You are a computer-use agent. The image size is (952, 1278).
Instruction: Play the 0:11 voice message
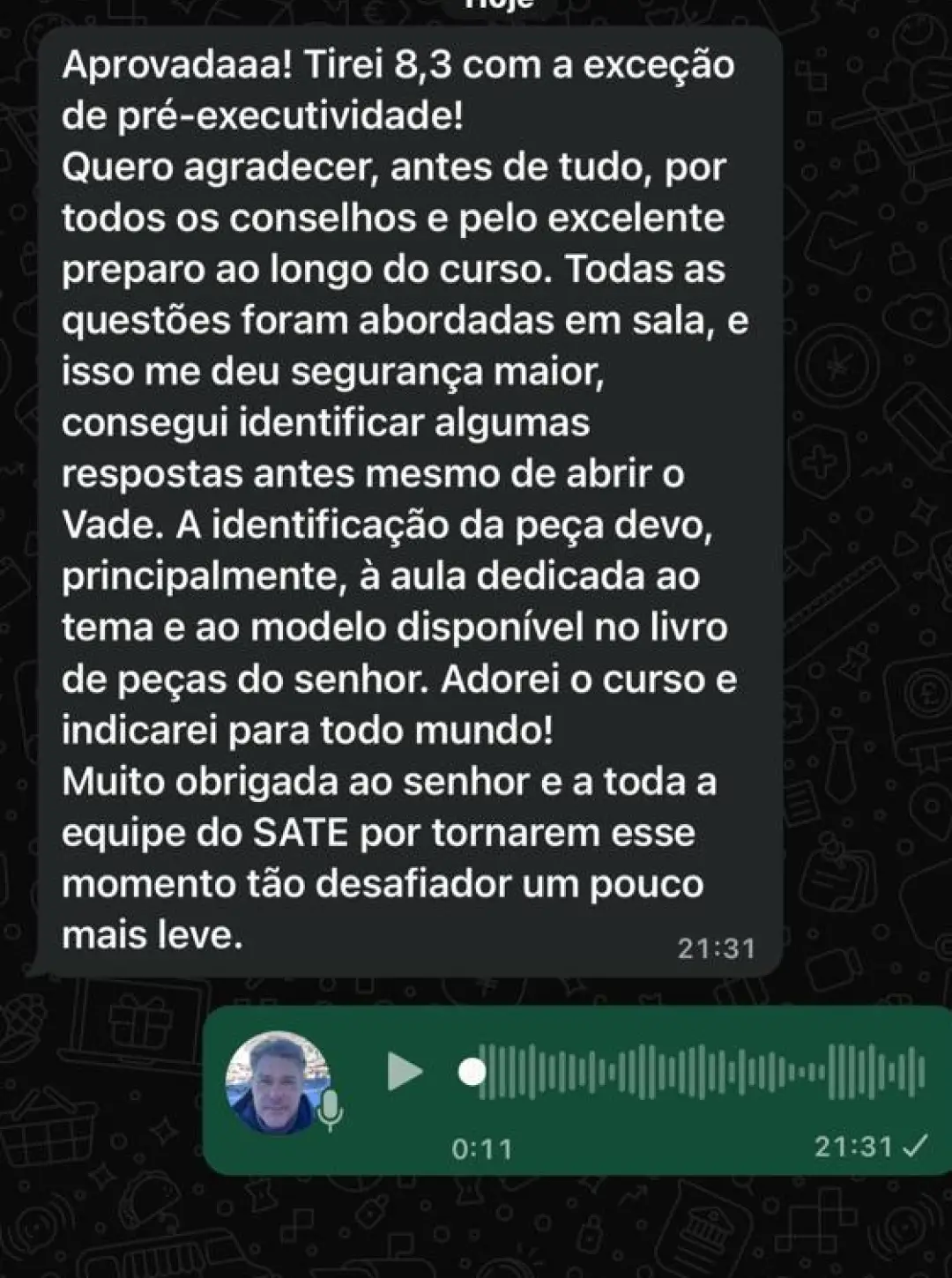[x=405, y=1072]
